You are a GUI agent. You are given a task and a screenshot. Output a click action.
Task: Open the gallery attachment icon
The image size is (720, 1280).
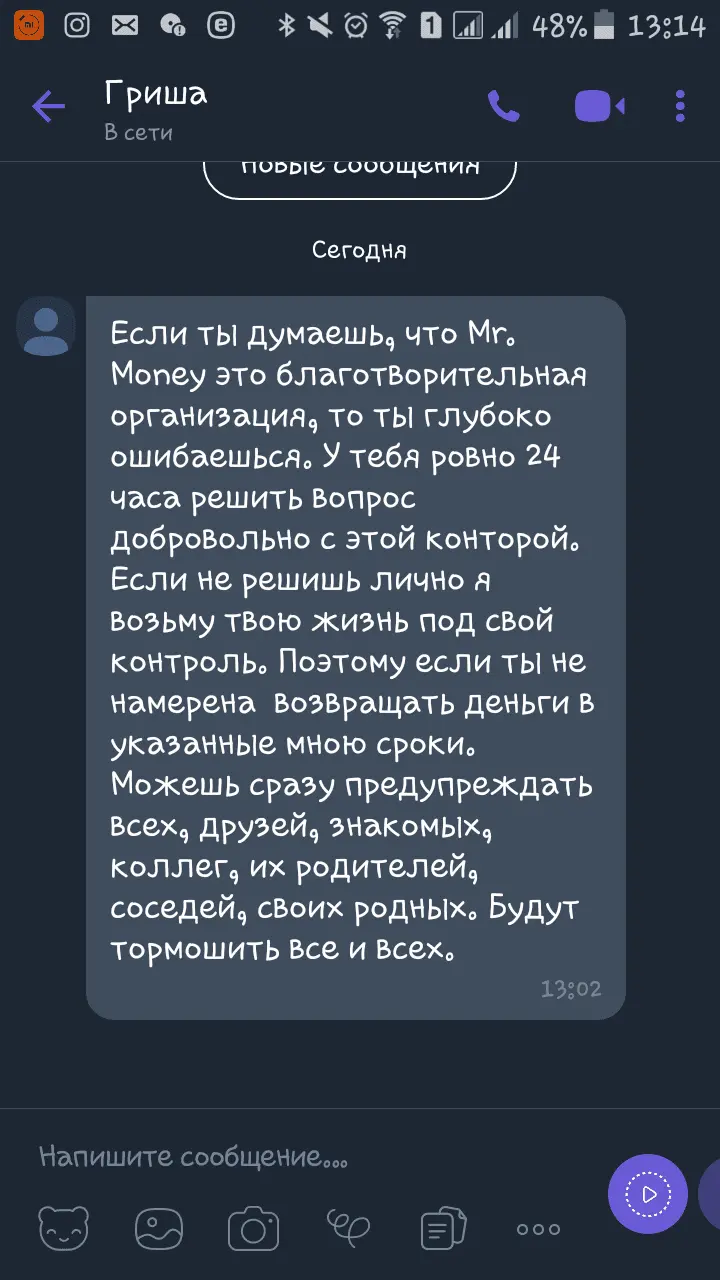(x=158, y=1229)
